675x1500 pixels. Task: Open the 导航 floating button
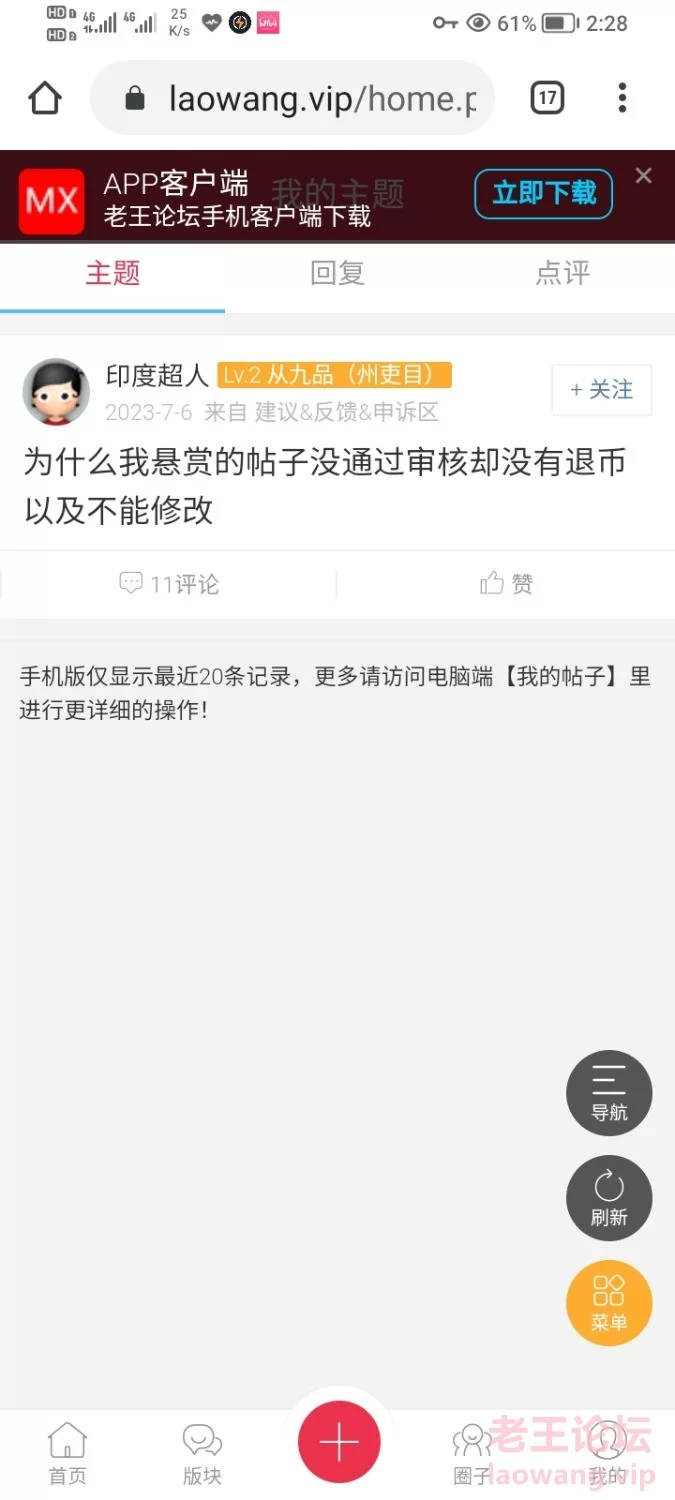(x=609, y=1093)
